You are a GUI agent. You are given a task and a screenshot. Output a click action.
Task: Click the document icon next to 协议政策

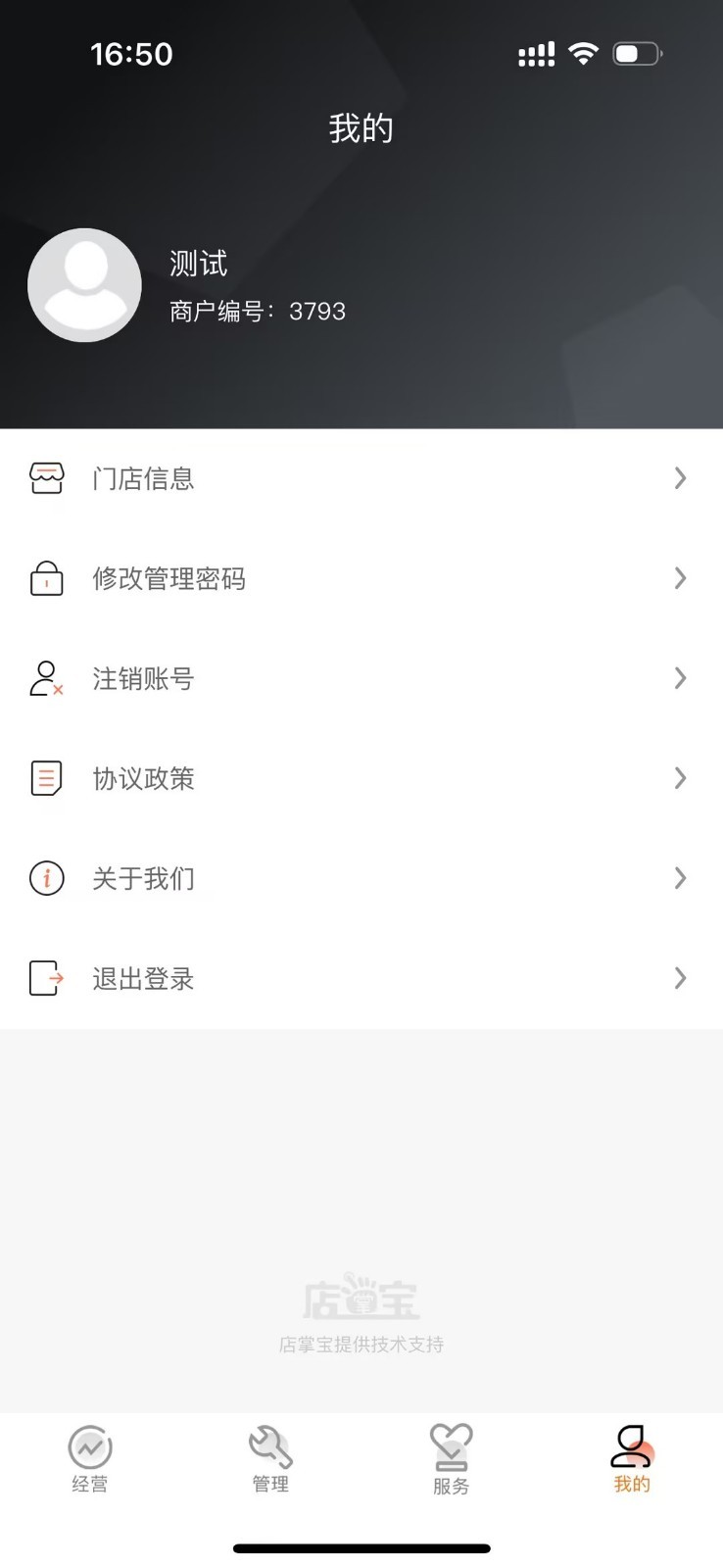pyautogui.click(x=46, y=778)
